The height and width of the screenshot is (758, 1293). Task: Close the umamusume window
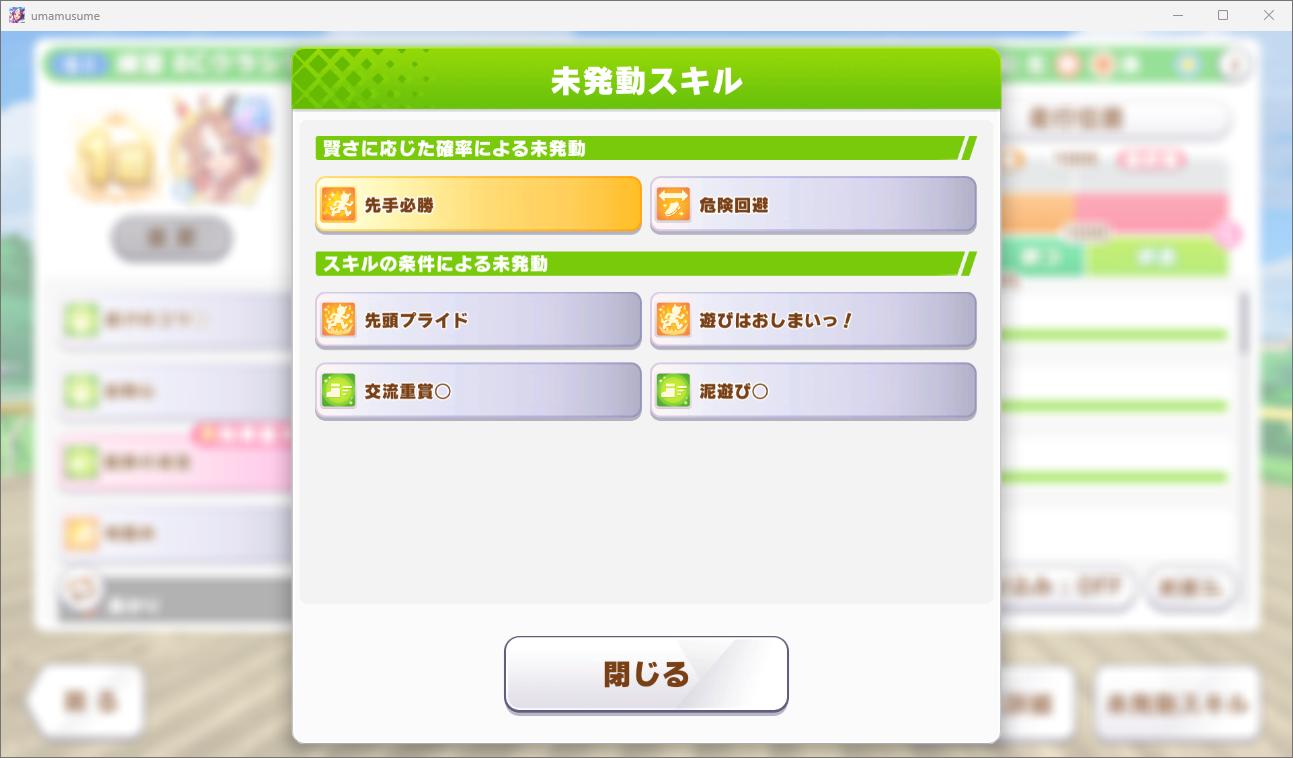click(1269, 15)
